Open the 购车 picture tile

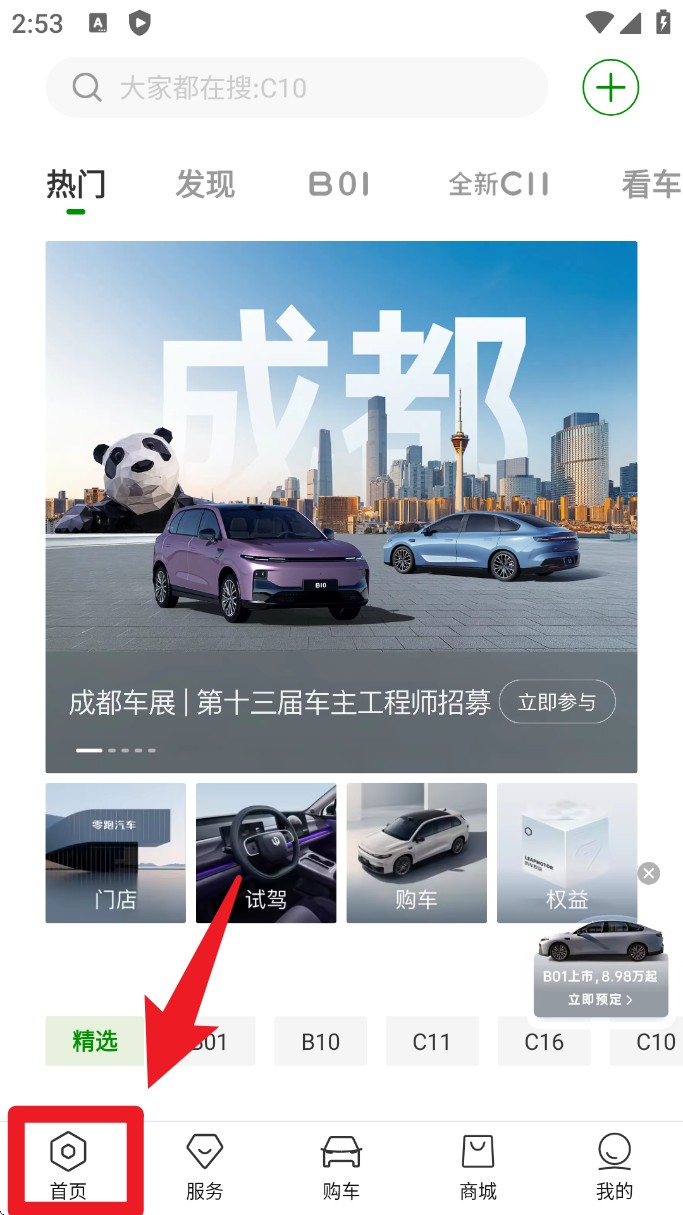[x=416, y=852]
